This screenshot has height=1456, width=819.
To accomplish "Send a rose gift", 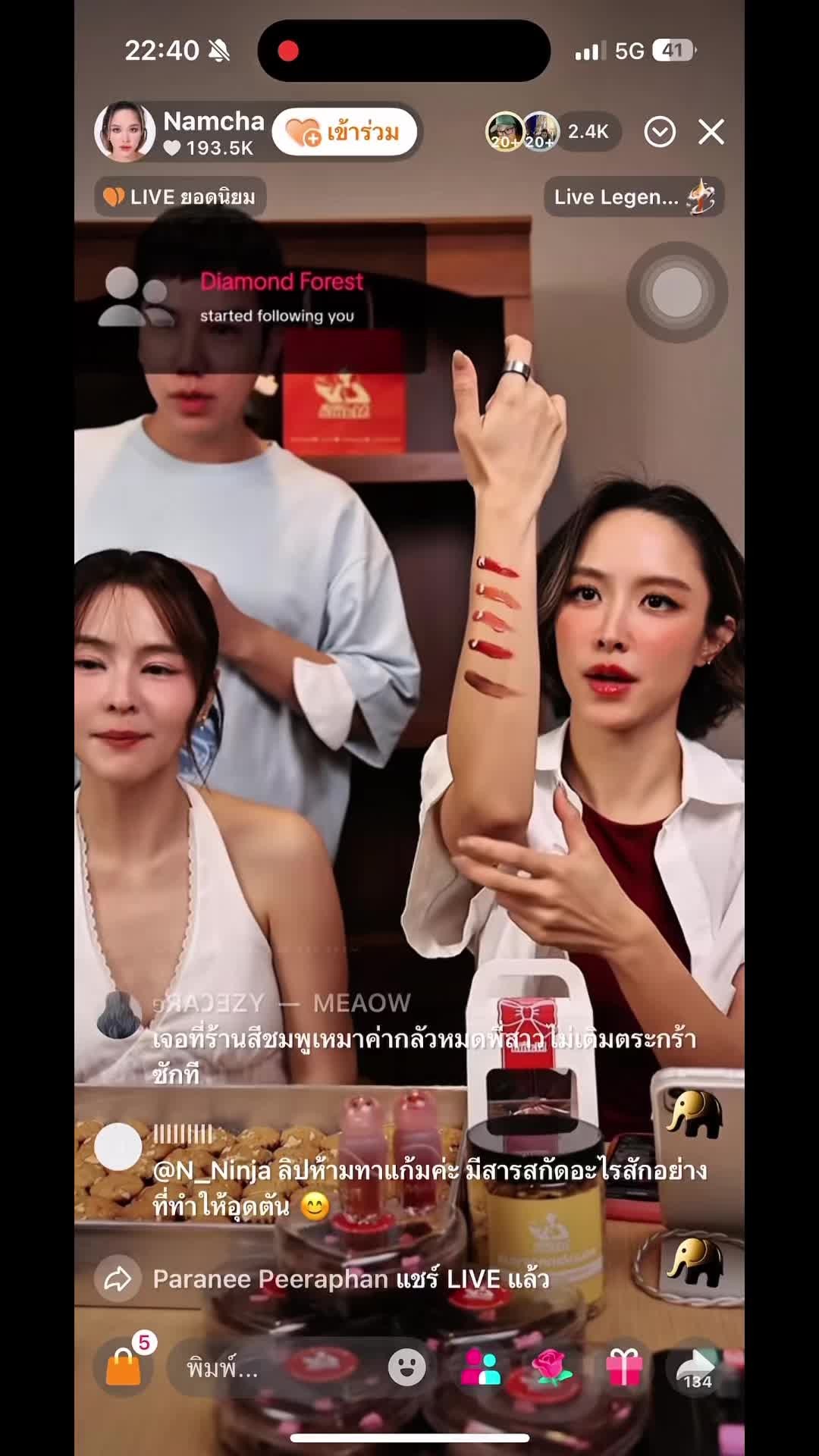I will 551,1367.
